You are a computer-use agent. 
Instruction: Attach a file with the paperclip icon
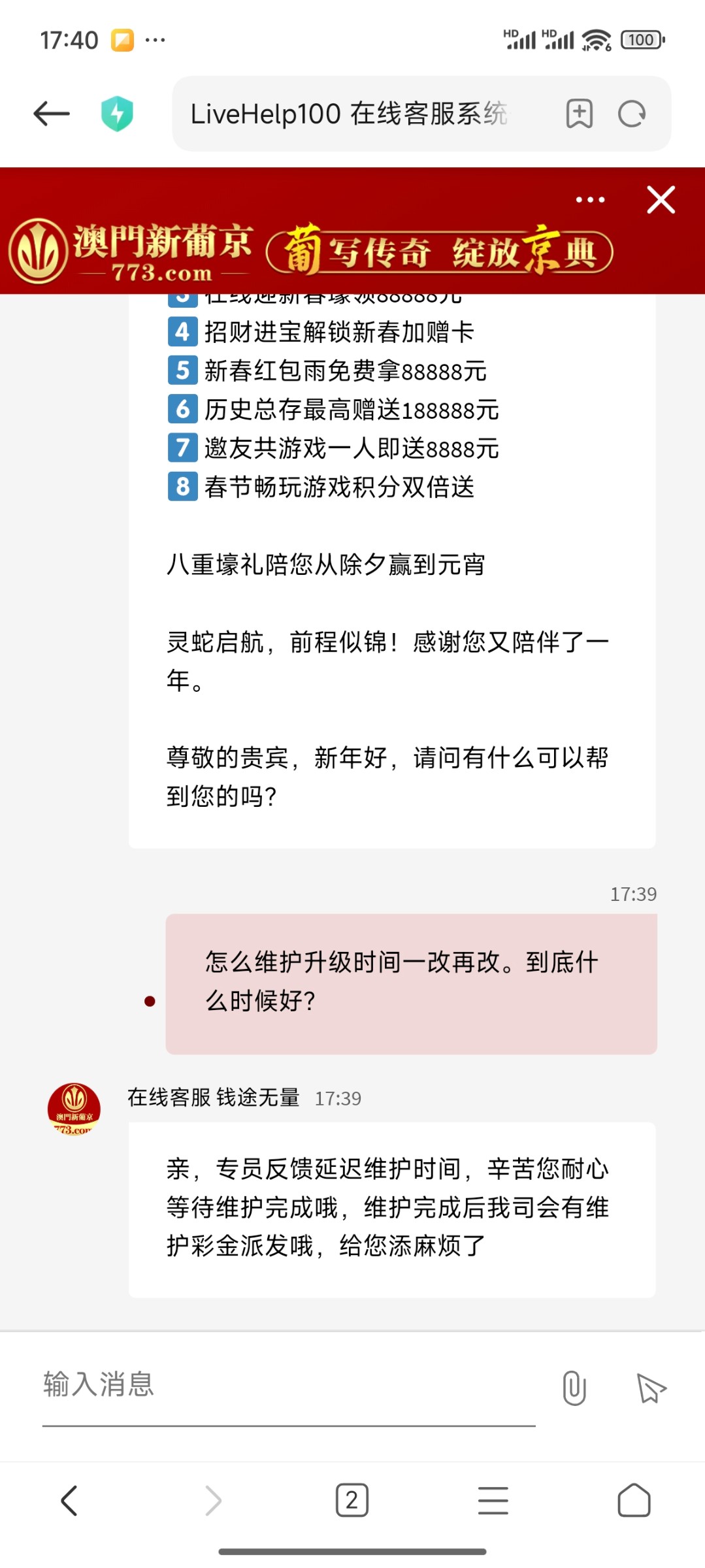pos(574,1388)
